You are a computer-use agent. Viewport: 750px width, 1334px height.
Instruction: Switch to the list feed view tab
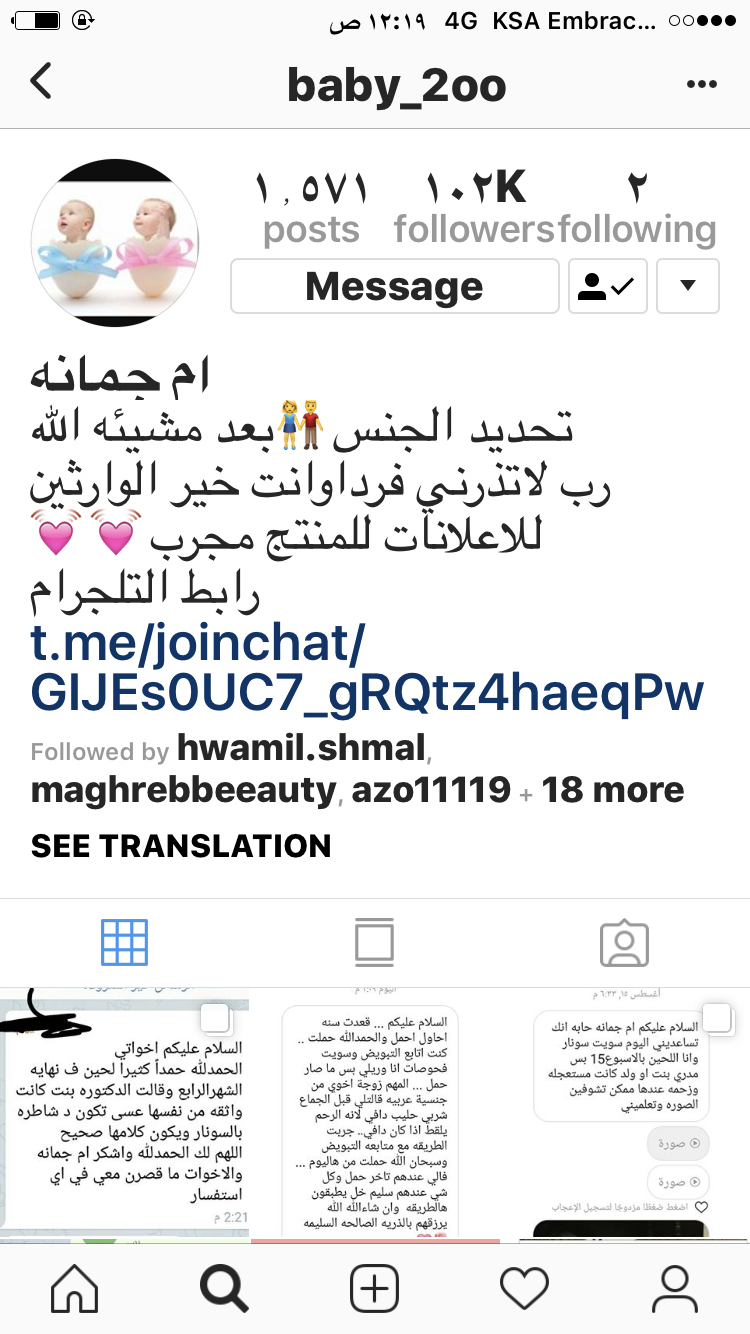pos(375,942)
